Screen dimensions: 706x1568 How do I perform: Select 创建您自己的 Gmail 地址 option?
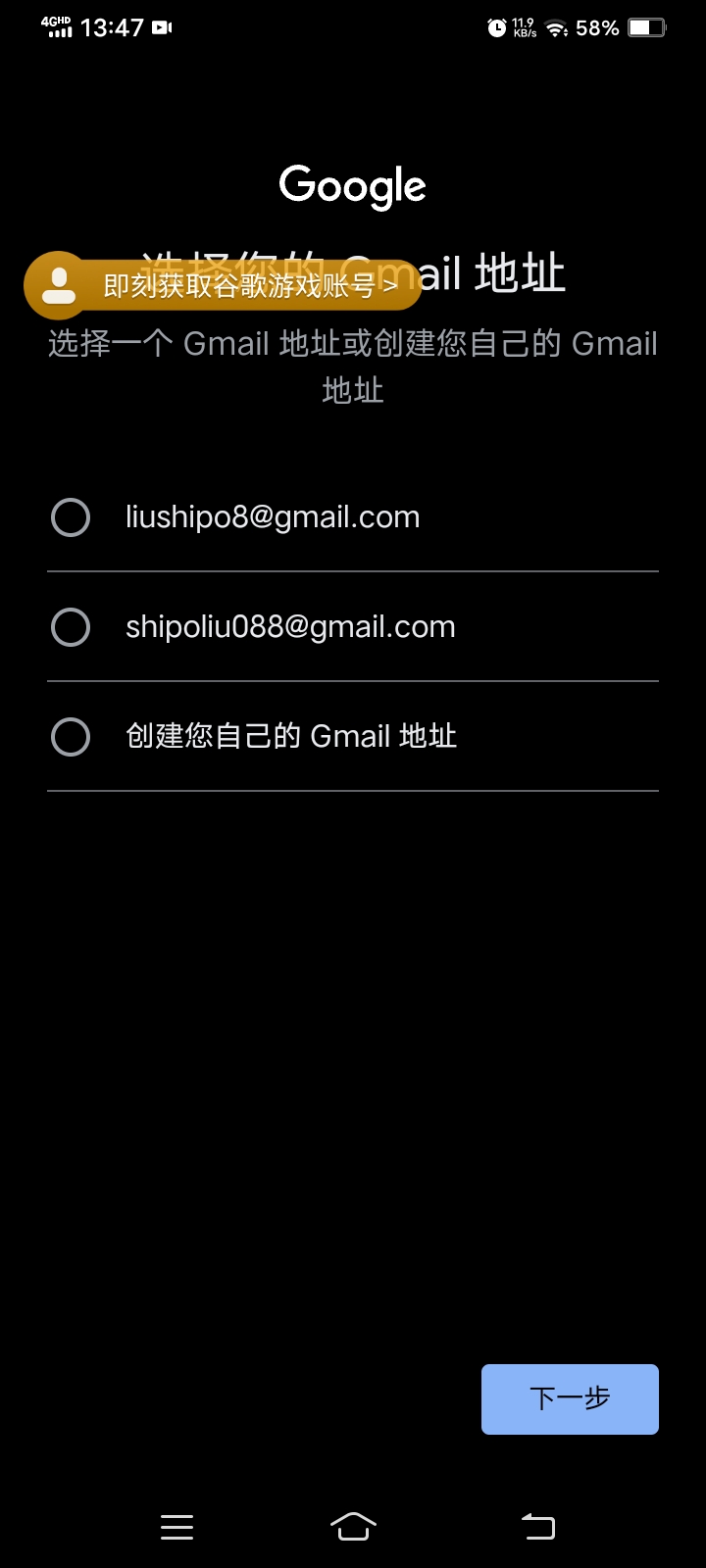[71, 737]
